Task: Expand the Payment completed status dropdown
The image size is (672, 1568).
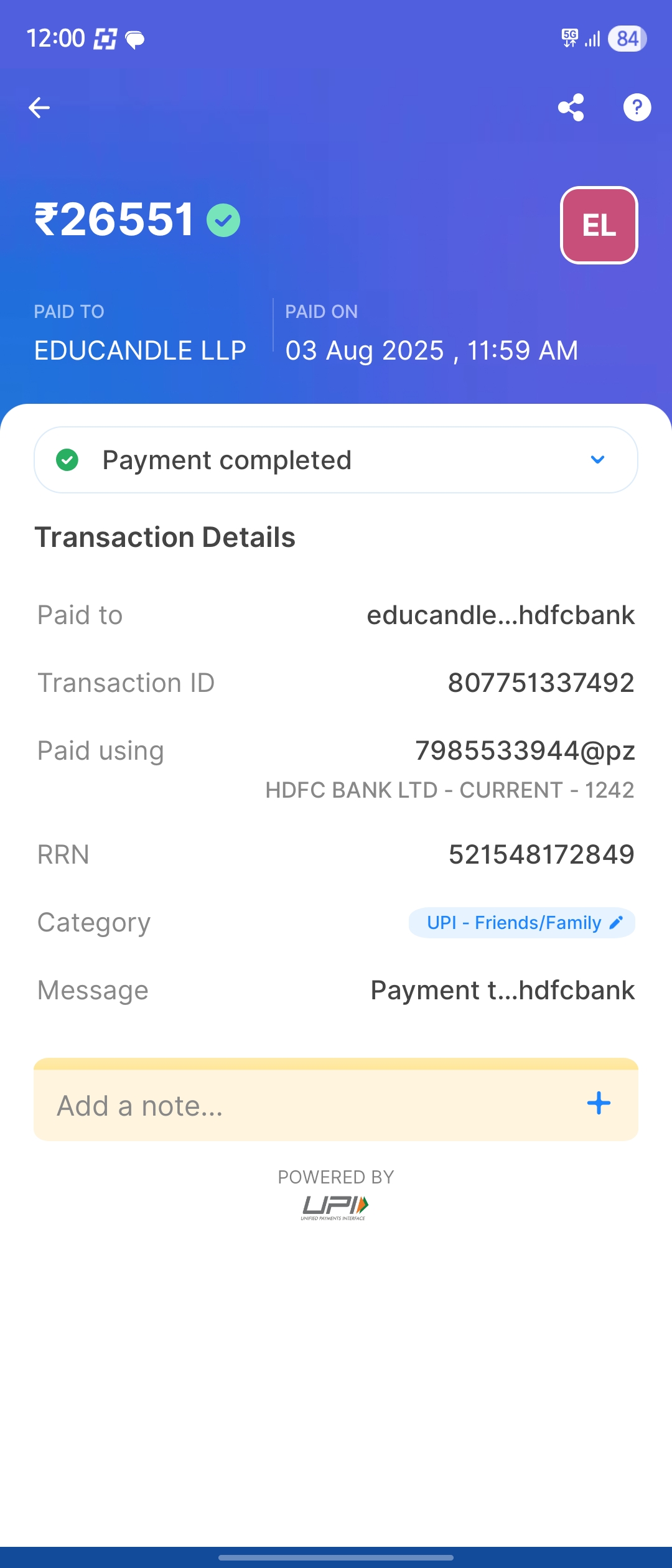Action: [x=597, y=460]
